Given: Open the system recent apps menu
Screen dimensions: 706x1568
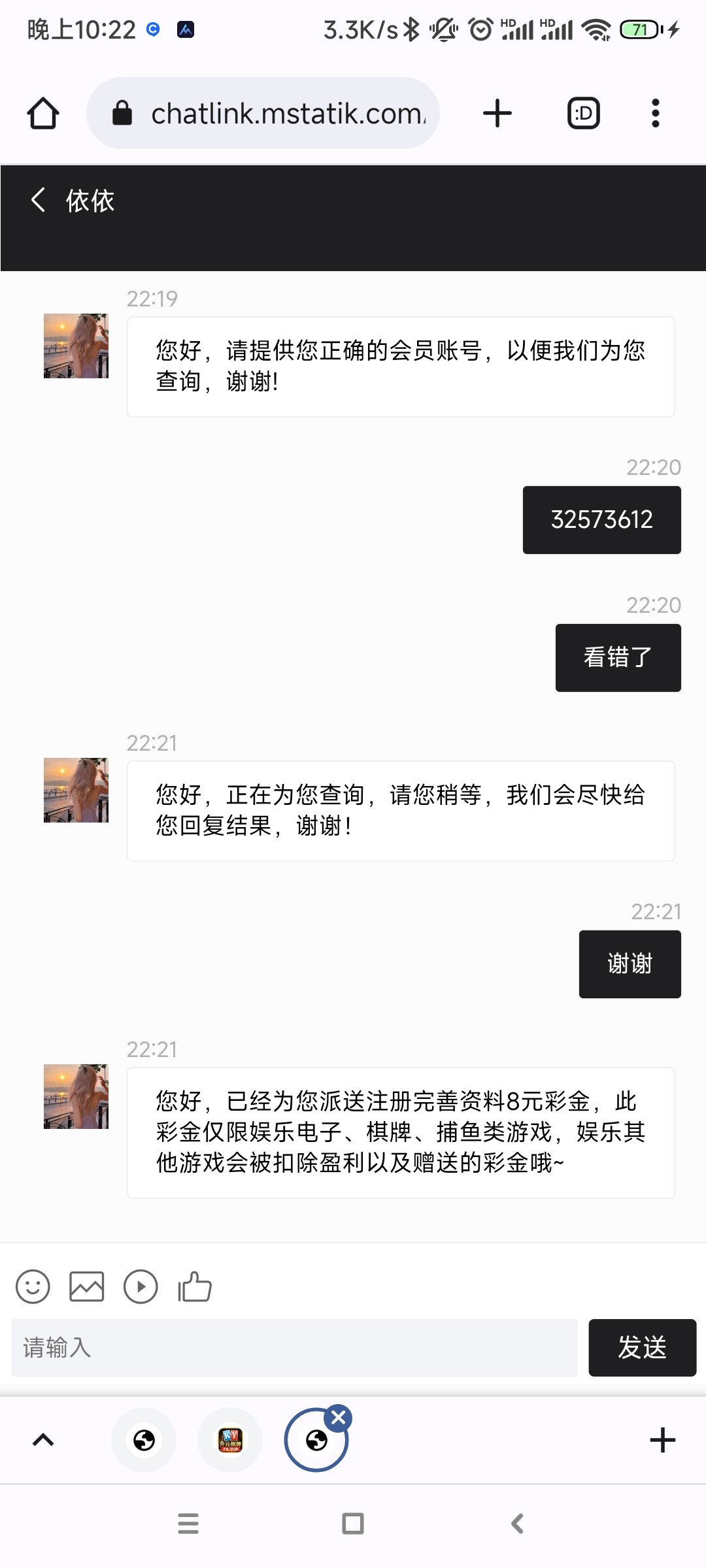Looking at the screenshot, I should point(188,1524).
